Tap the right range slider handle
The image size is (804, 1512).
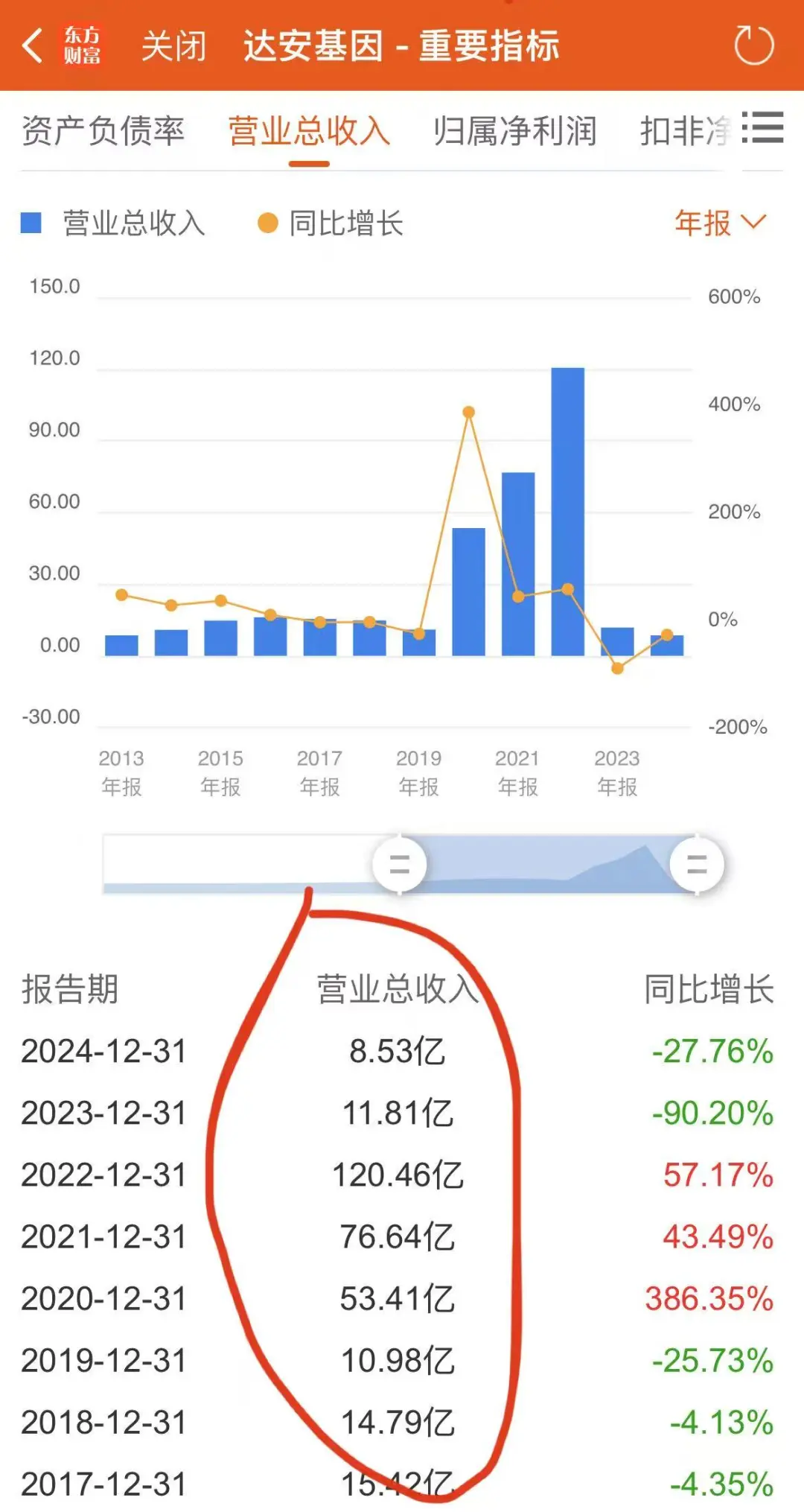[x=697, y=864]
